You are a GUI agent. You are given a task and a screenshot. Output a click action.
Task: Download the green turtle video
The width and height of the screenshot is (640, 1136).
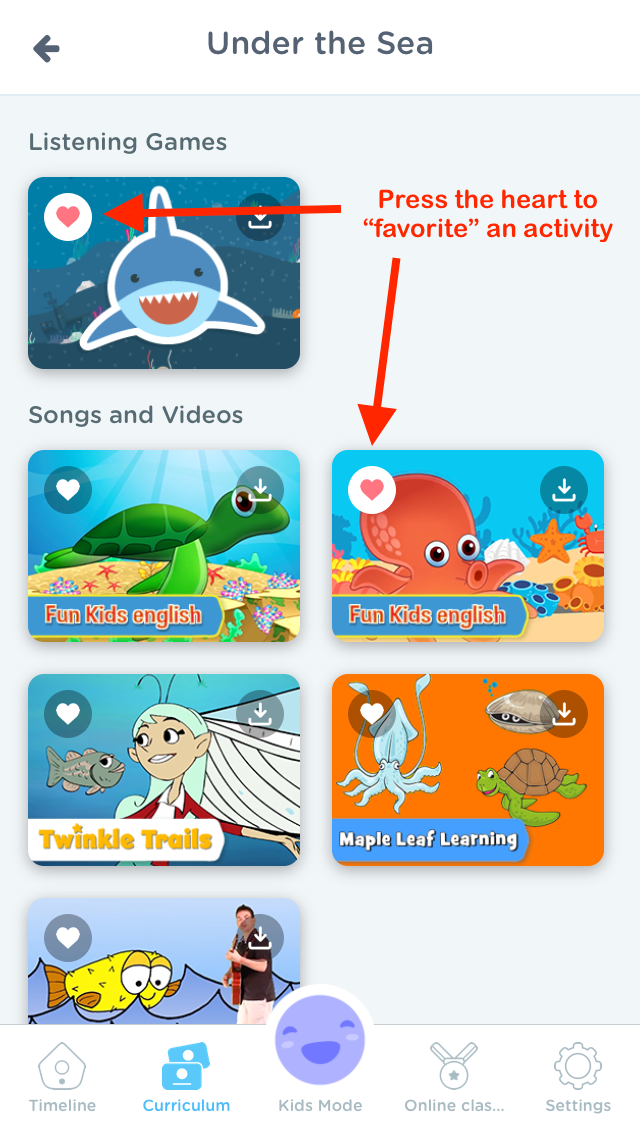259,490
